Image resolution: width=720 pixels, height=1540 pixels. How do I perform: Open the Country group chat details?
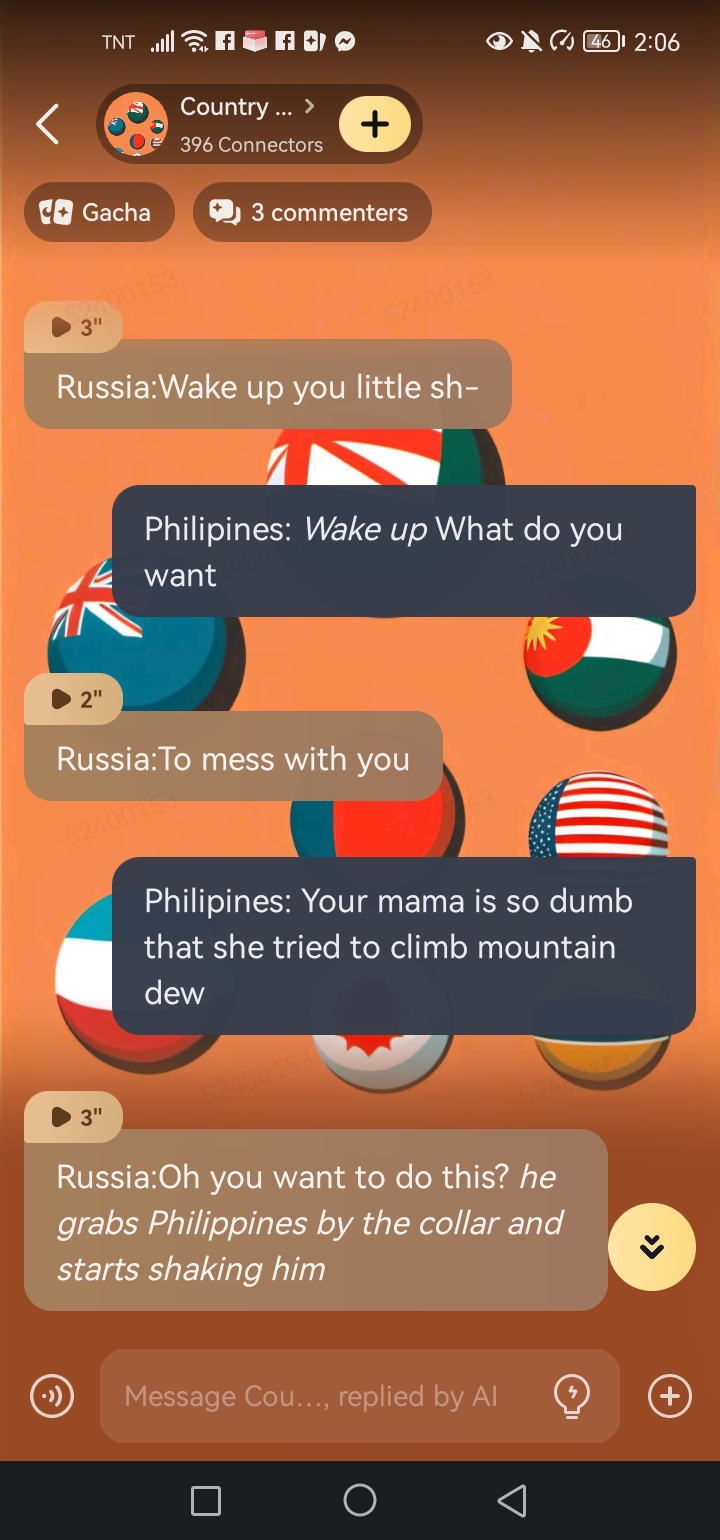(x=240, y=124)
